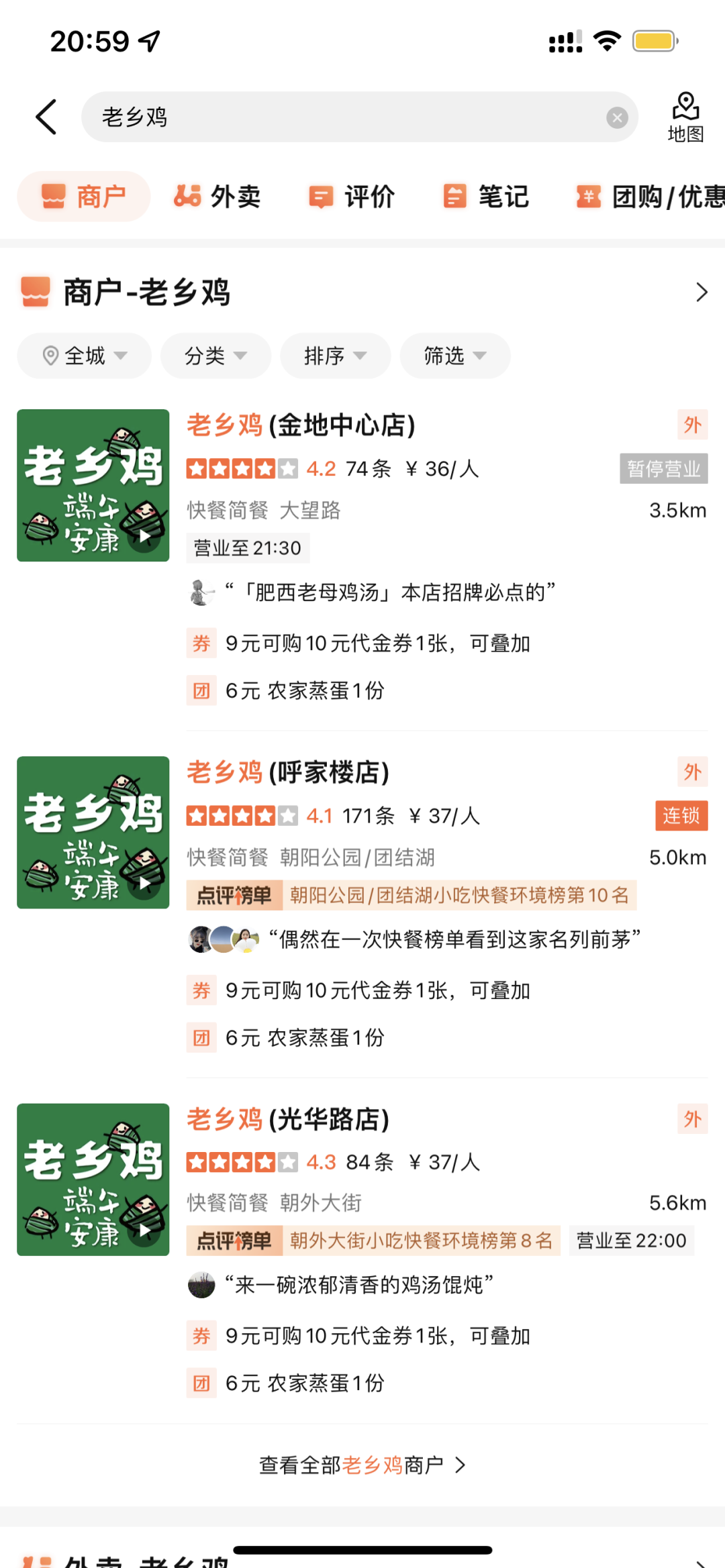View 6元 农家蒸蛋 deal at 呼家楼店

305,1038
